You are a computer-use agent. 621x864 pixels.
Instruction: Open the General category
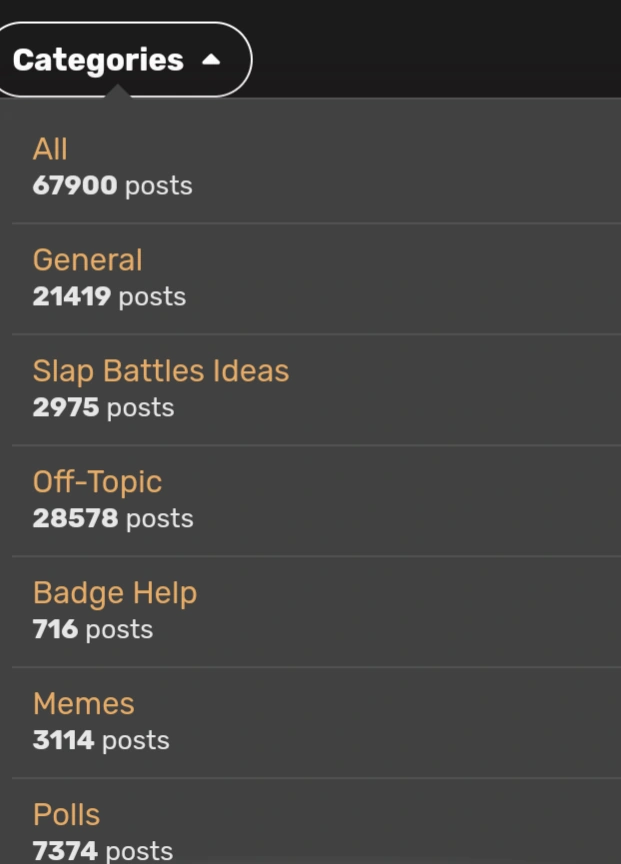88,261
